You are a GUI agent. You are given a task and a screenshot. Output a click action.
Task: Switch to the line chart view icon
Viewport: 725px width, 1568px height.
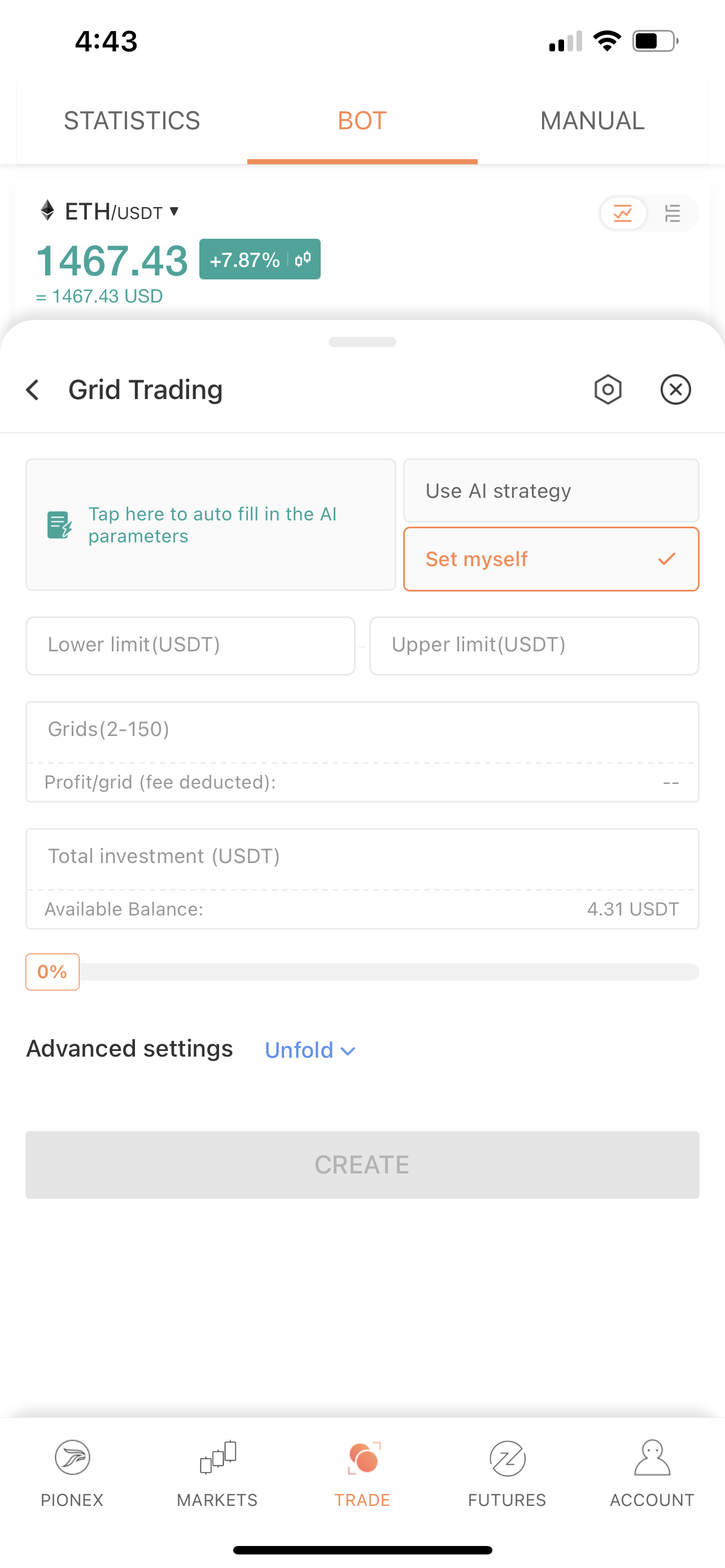click(623, 214)
